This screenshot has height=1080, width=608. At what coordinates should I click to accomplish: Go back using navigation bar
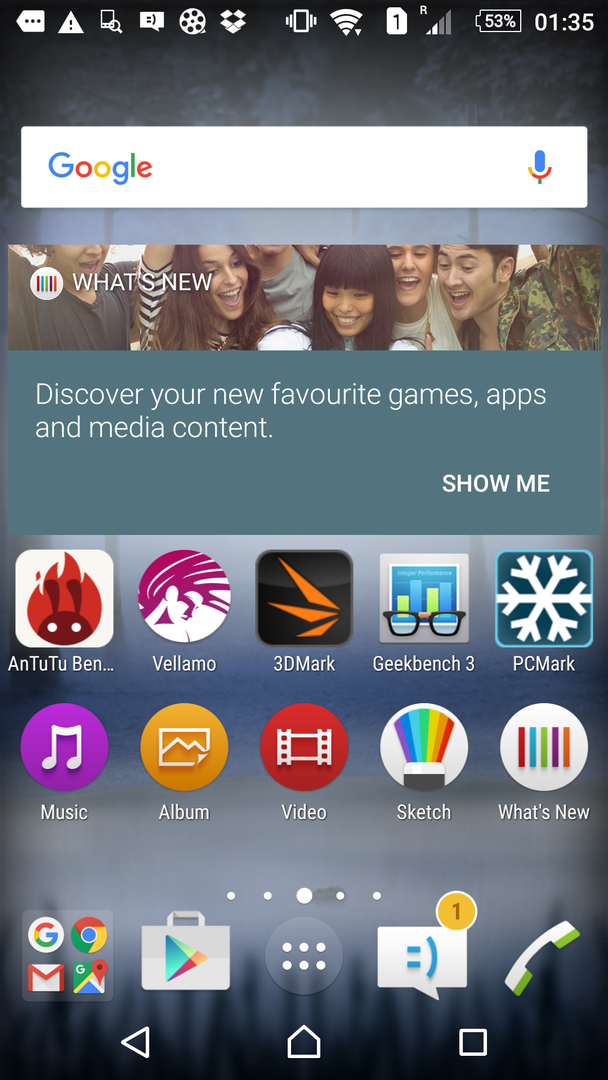(x=136, y=1042)
